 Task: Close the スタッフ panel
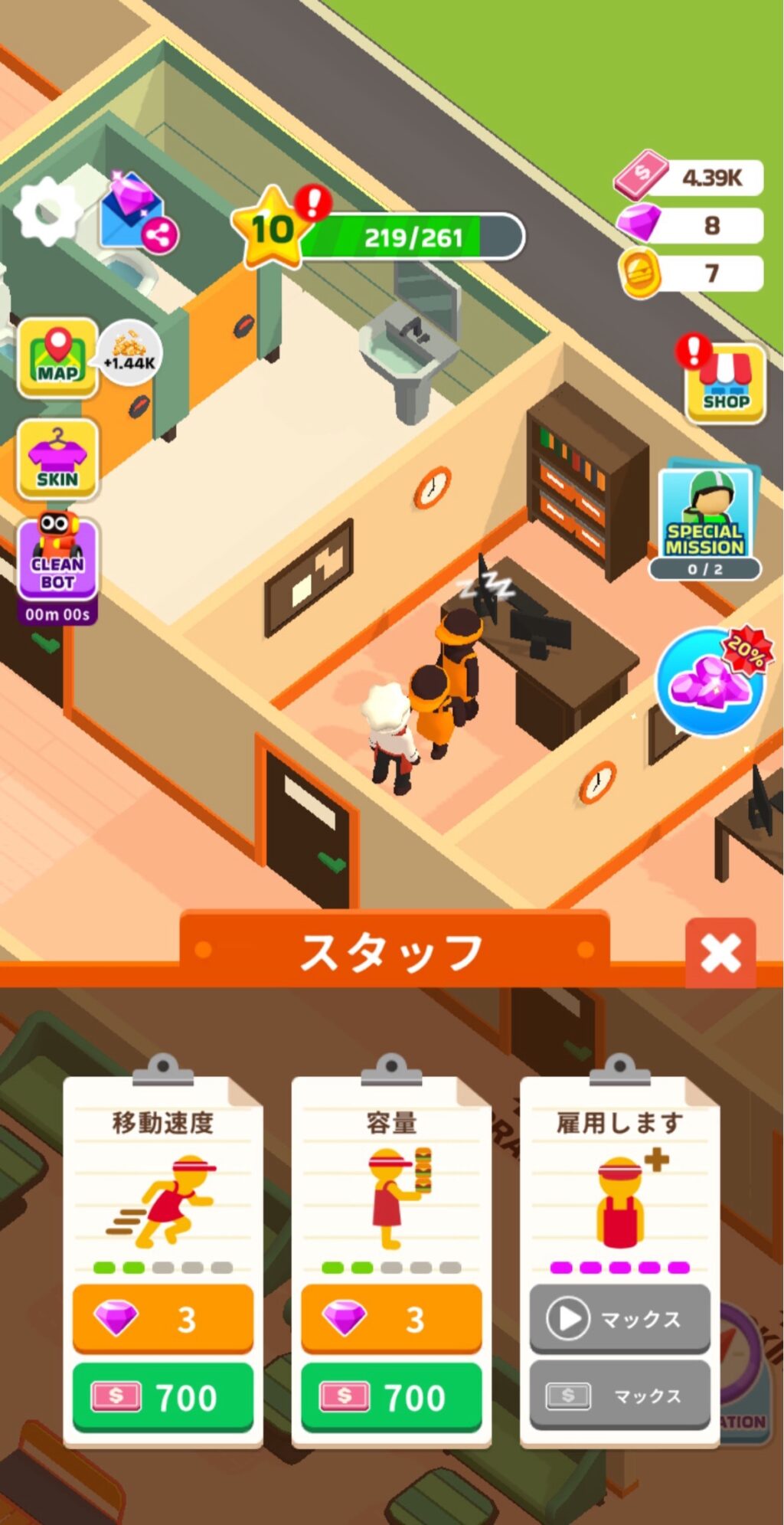[720, 952]
